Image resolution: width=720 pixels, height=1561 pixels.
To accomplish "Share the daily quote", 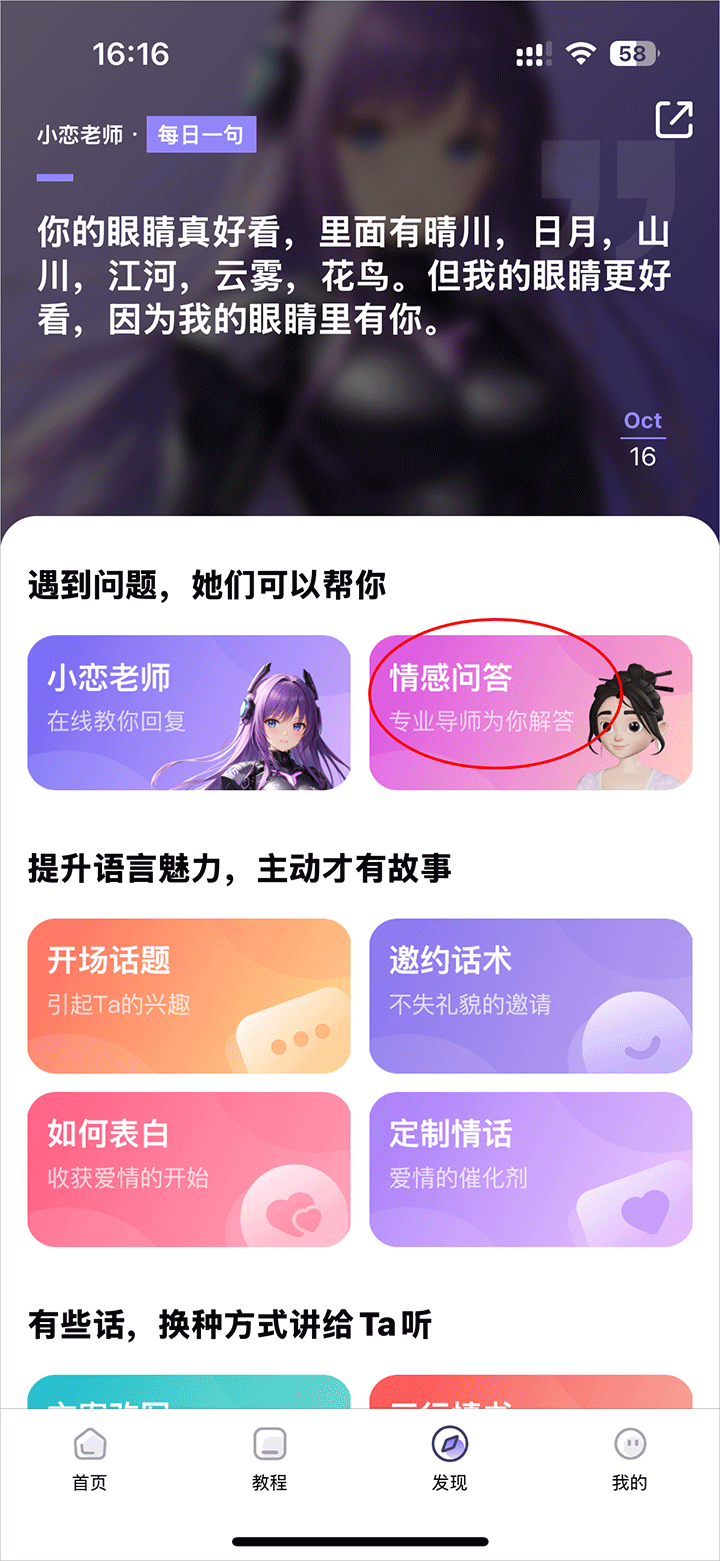I will click(x=673, y=119).
